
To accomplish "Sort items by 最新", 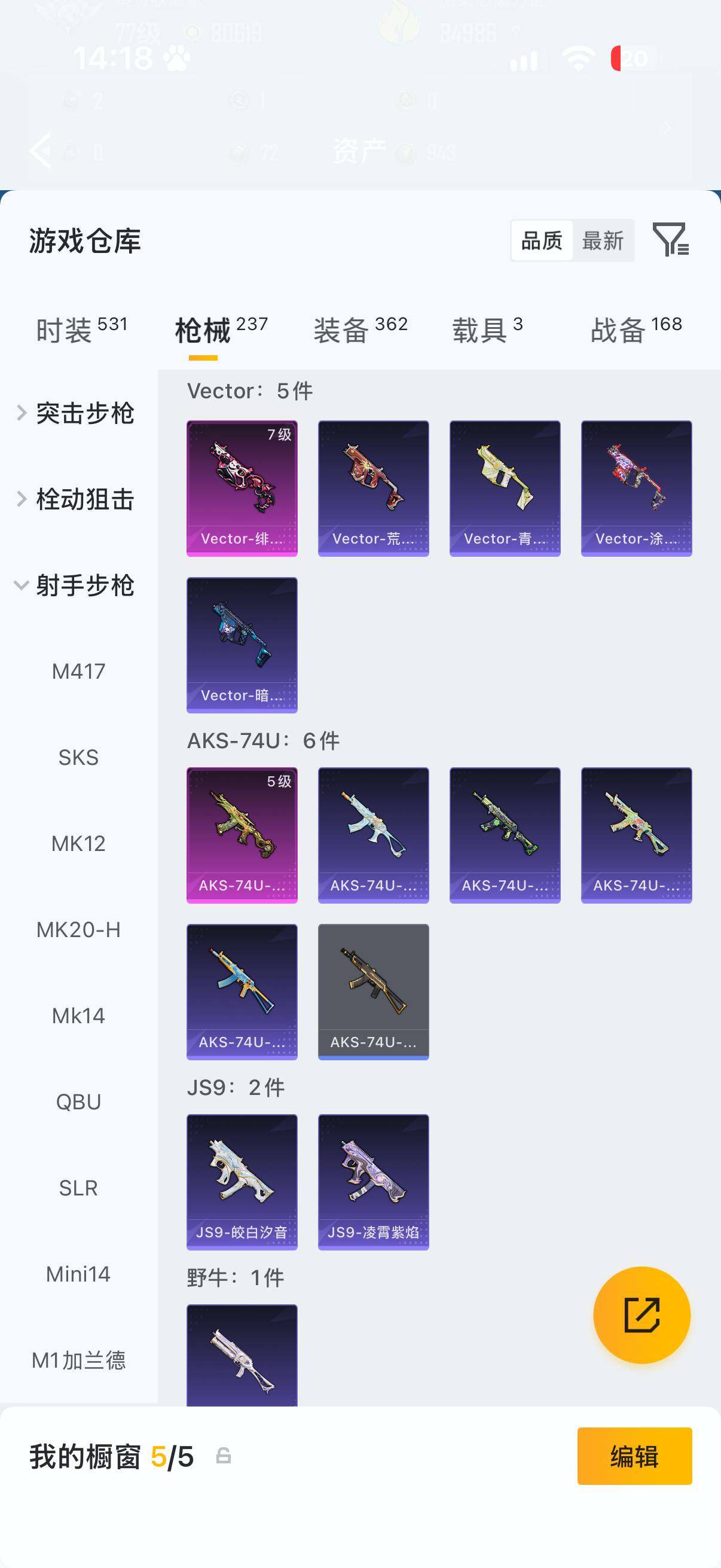I will pyautogui.click(x=603, y=240).
